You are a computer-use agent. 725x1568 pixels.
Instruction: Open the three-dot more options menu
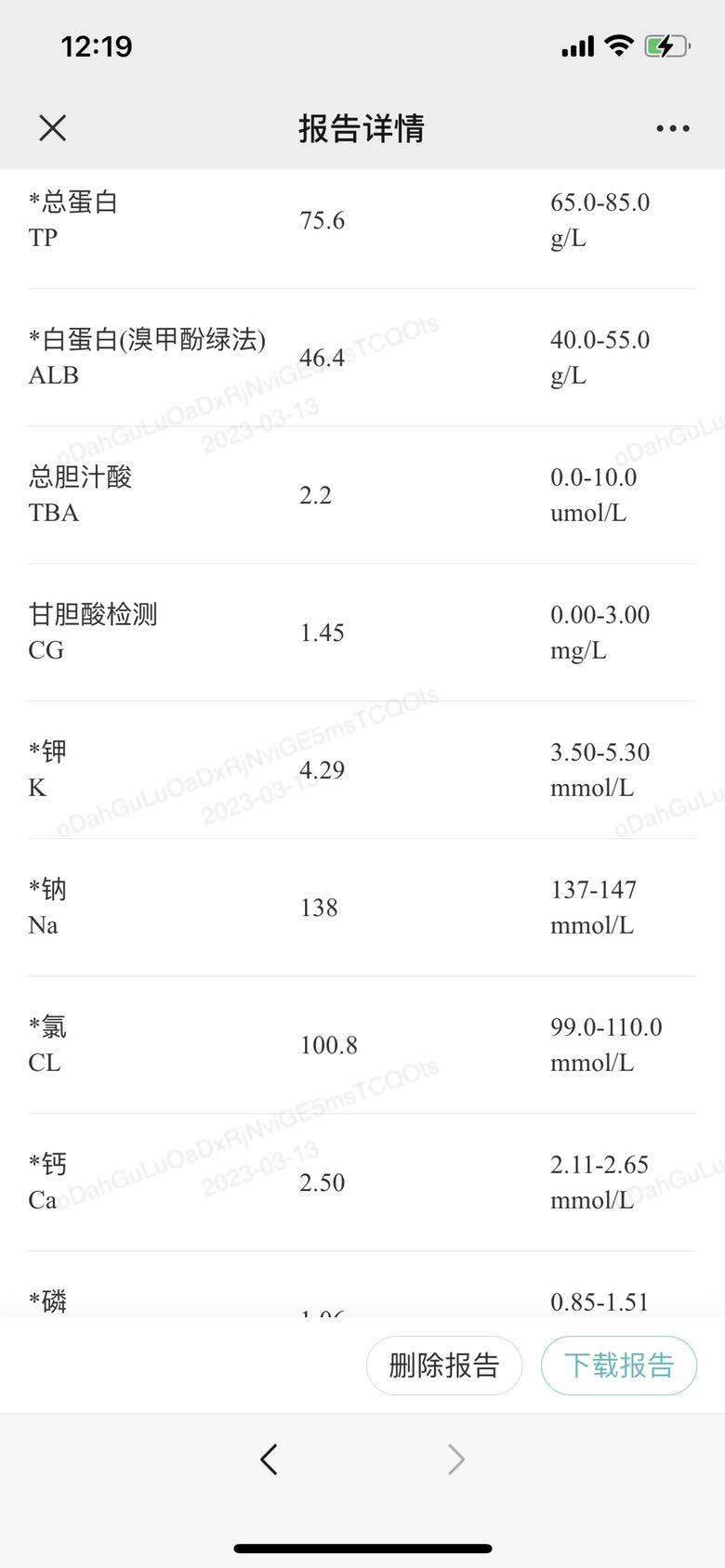tap(672, 128)
